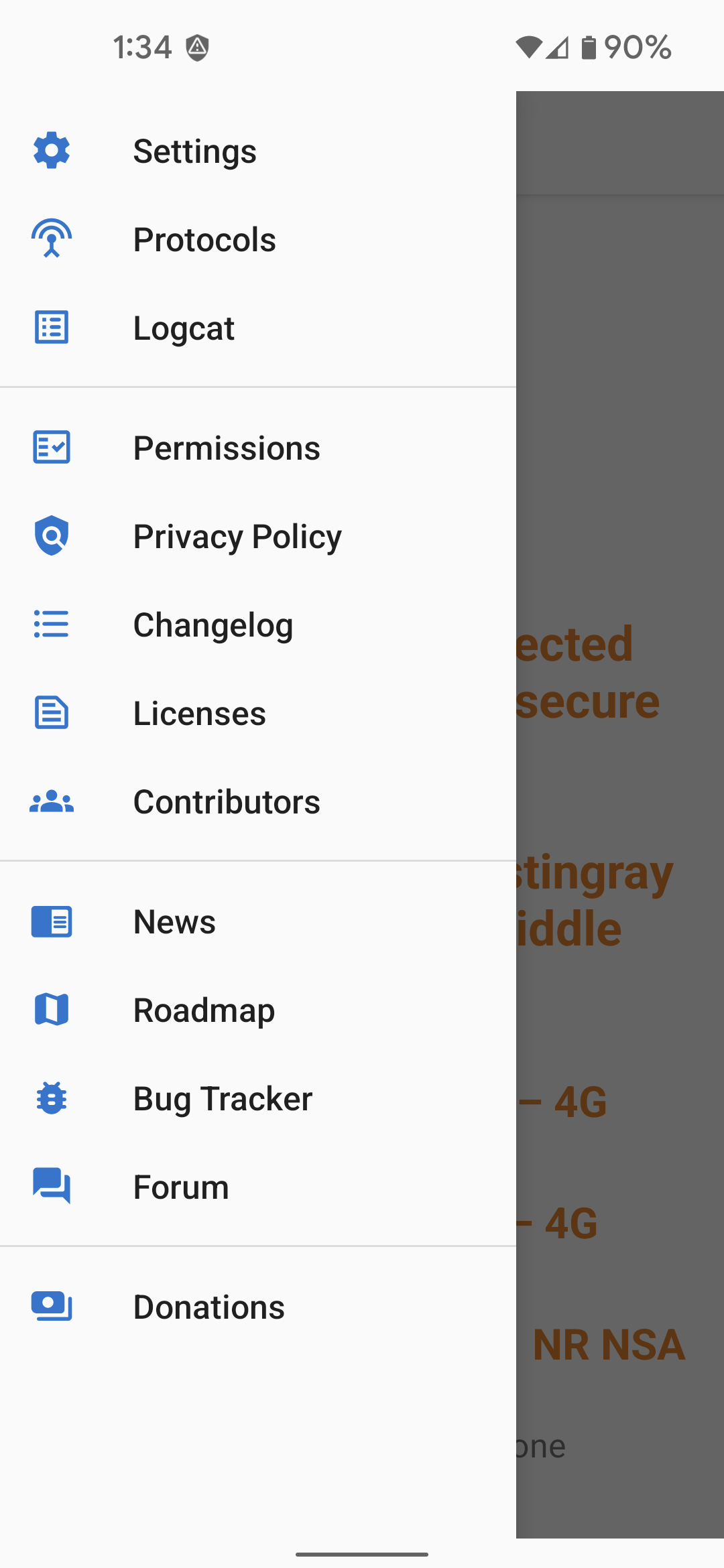The width and height of the screenshot is (724, 1568).
Task: Open the Bug Tracker
Action: click(258, 1099)
